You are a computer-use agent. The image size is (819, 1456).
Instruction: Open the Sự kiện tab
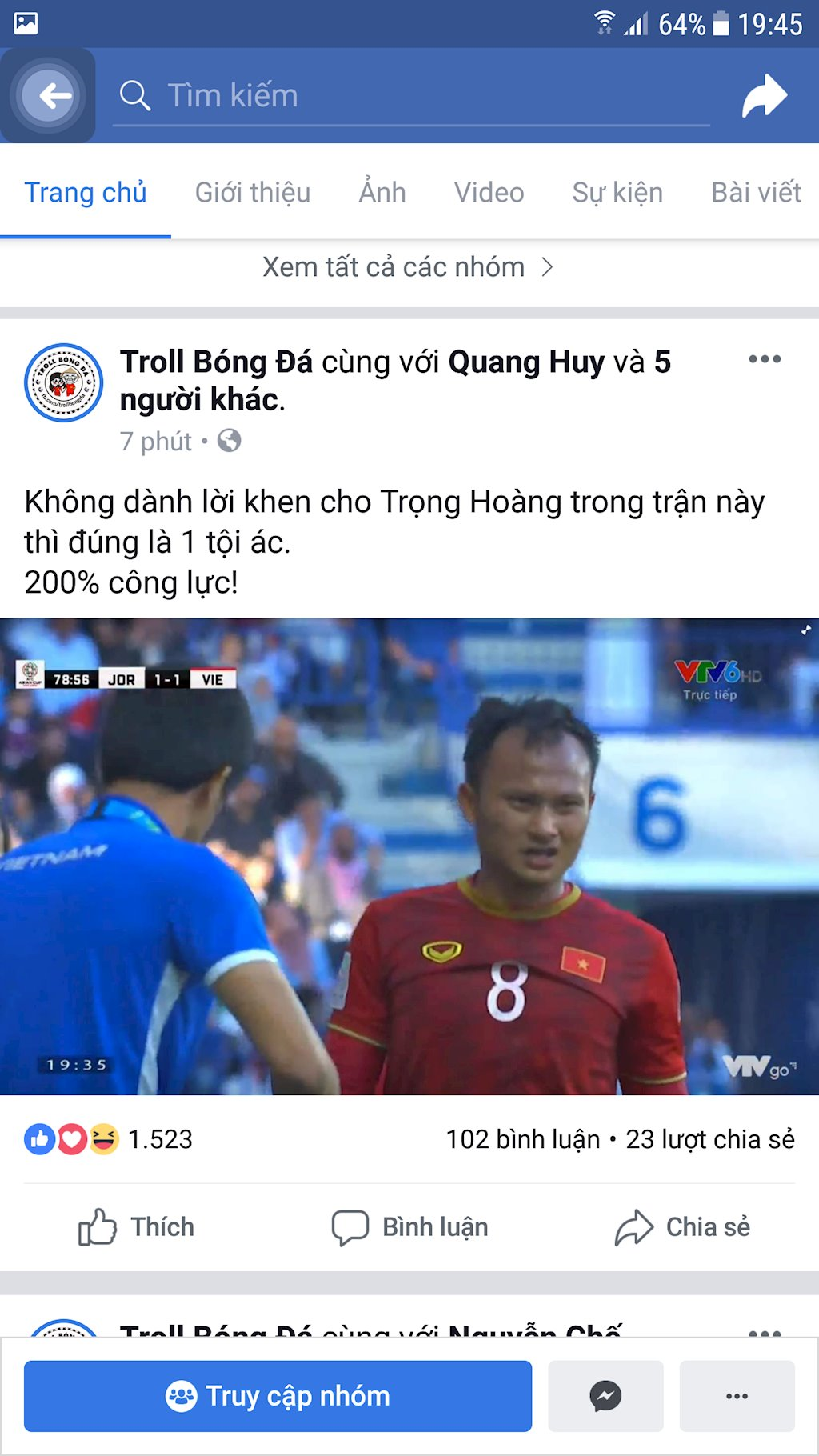pyautogui.click(x=617, y=193)
